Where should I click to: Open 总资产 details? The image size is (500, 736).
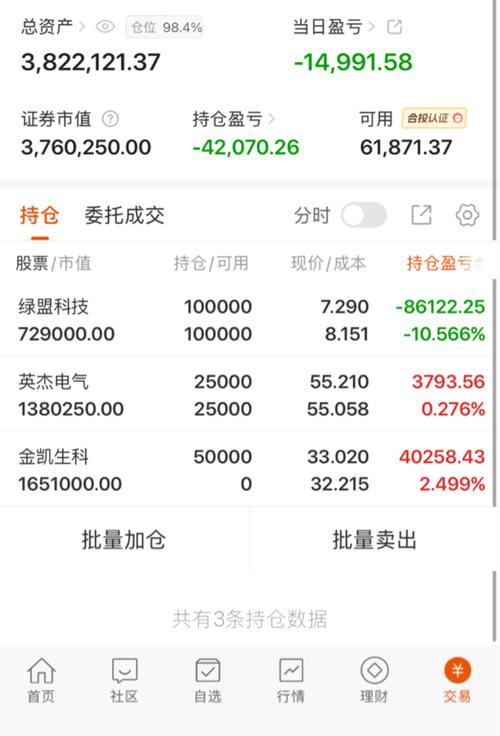[x=53, y=27]
